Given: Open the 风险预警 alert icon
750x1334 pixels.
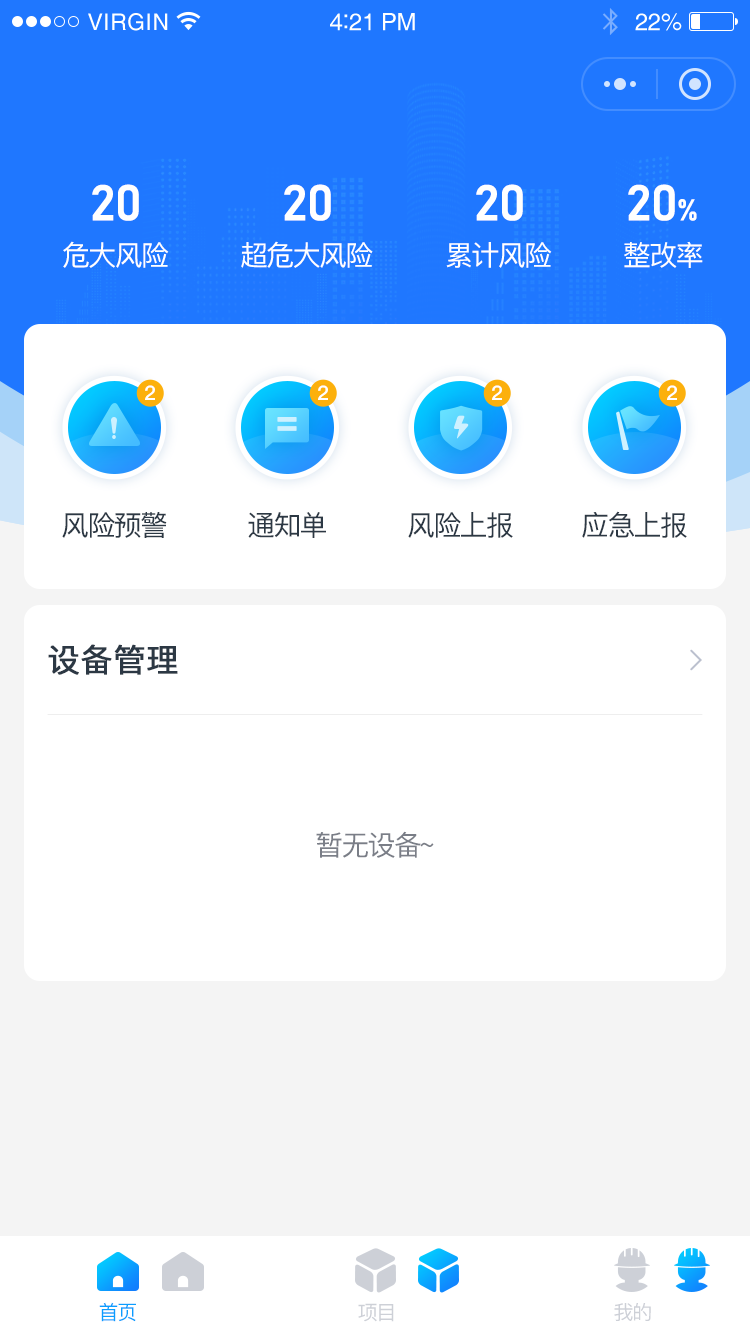Looking at the screenshot, I should tap(114, 427).
